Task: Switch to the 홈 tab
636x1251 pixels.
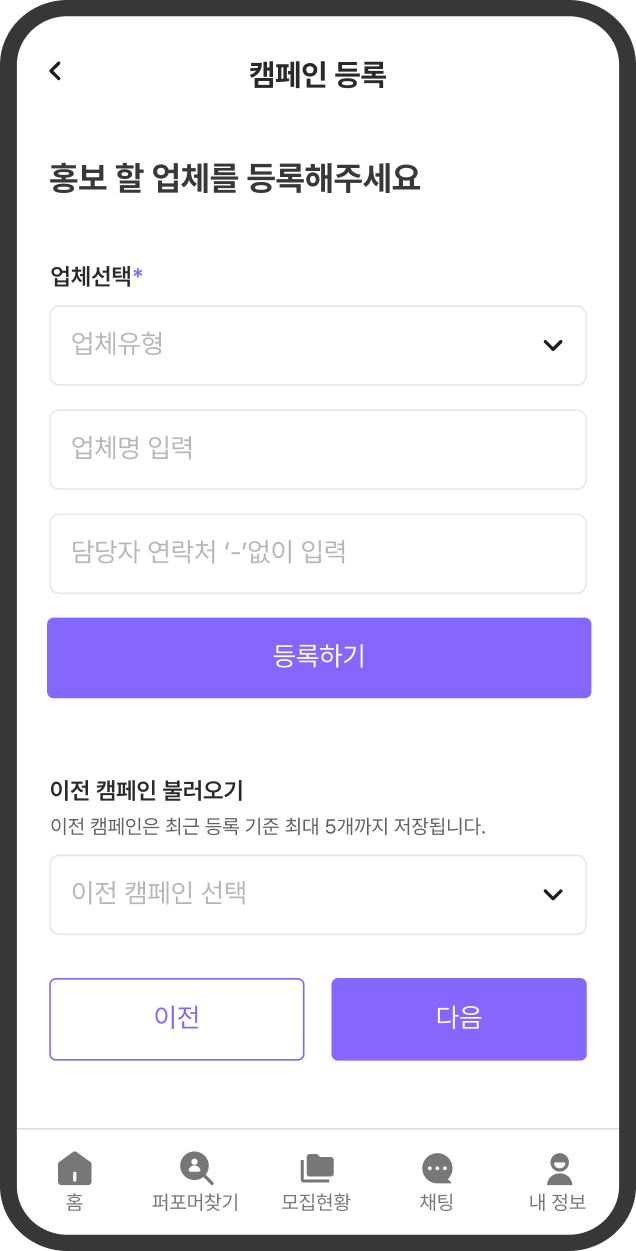Action: [x=75, y=1181]
